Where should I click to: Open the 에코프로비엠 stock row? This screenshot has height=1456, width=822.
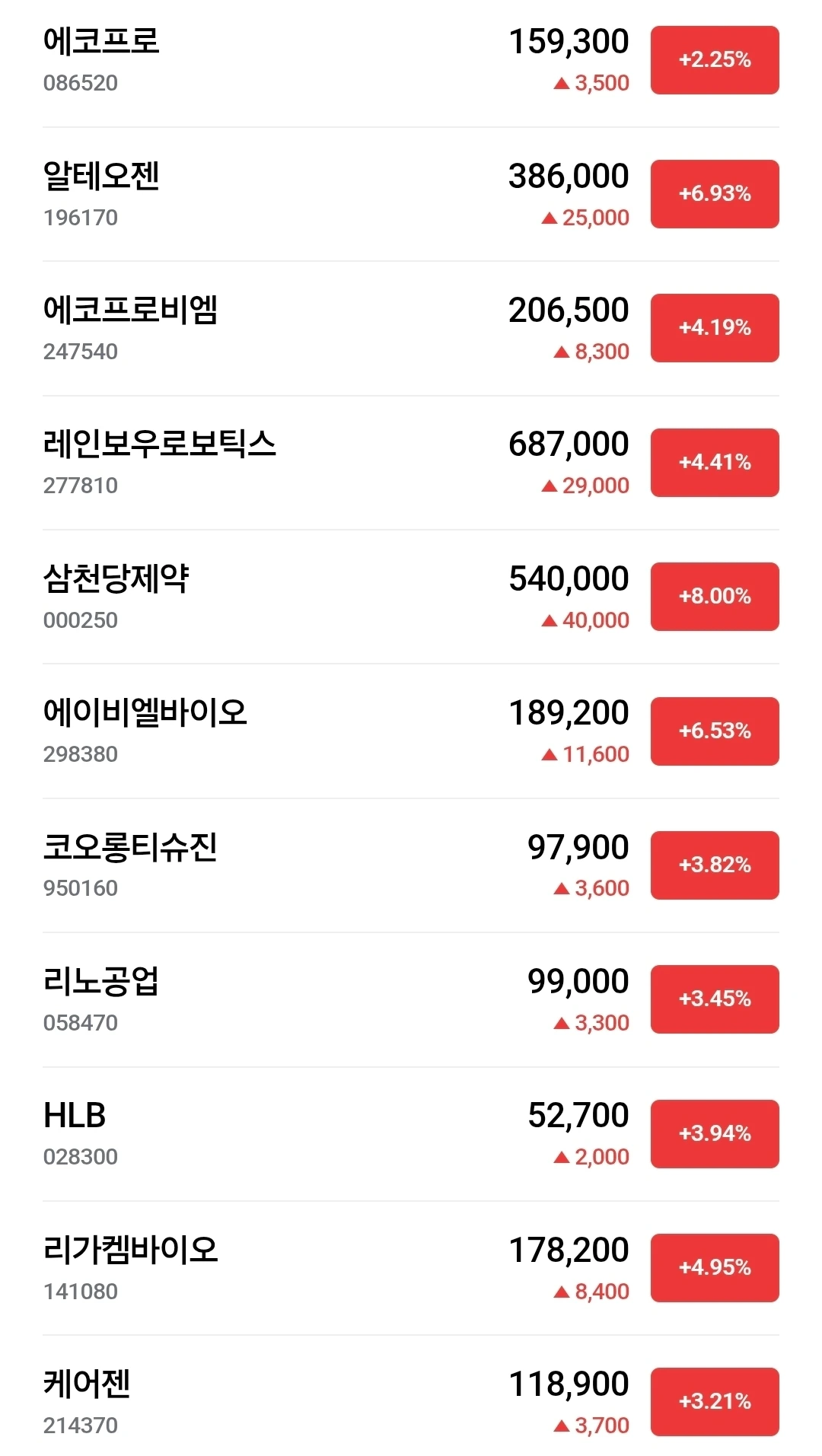click(411, 328)
